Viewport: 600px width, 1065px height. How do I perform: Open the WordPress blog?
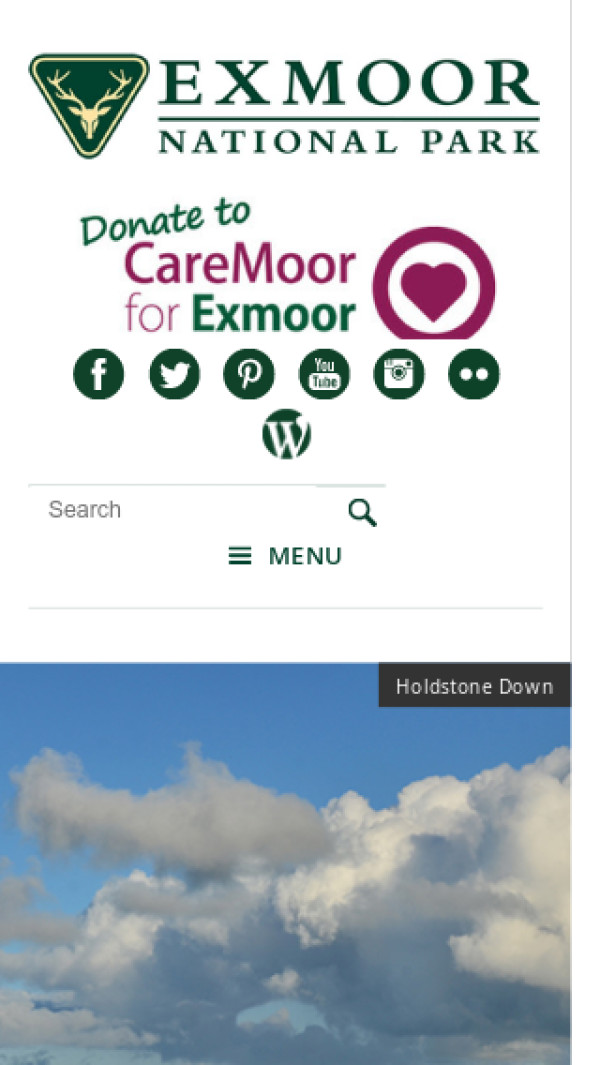click(x=286, y=434)
